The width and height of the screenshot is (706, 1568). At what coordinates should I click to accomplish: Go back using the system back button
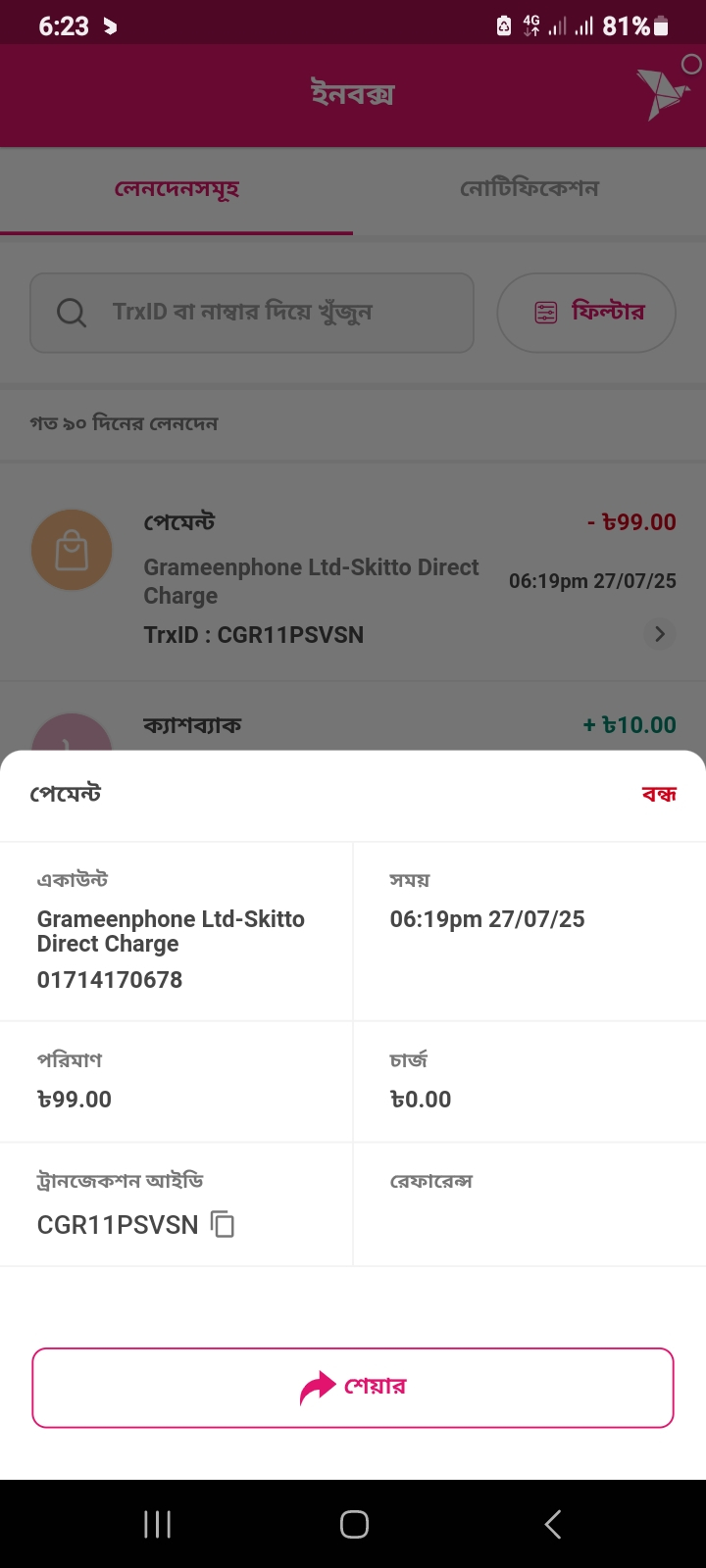[x=553, y=1524]
